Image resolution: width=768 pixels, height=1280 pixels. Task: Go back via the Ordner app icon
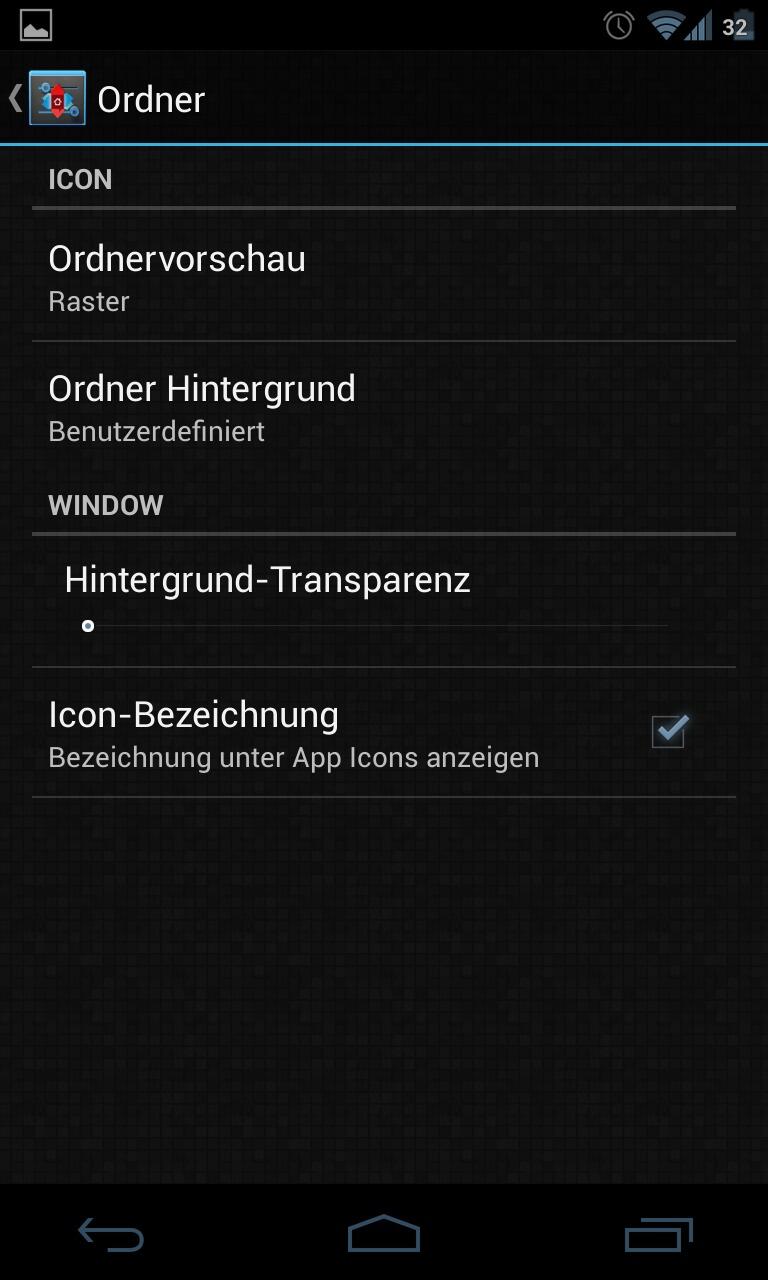pyautogui.click(x=57, y=98)
